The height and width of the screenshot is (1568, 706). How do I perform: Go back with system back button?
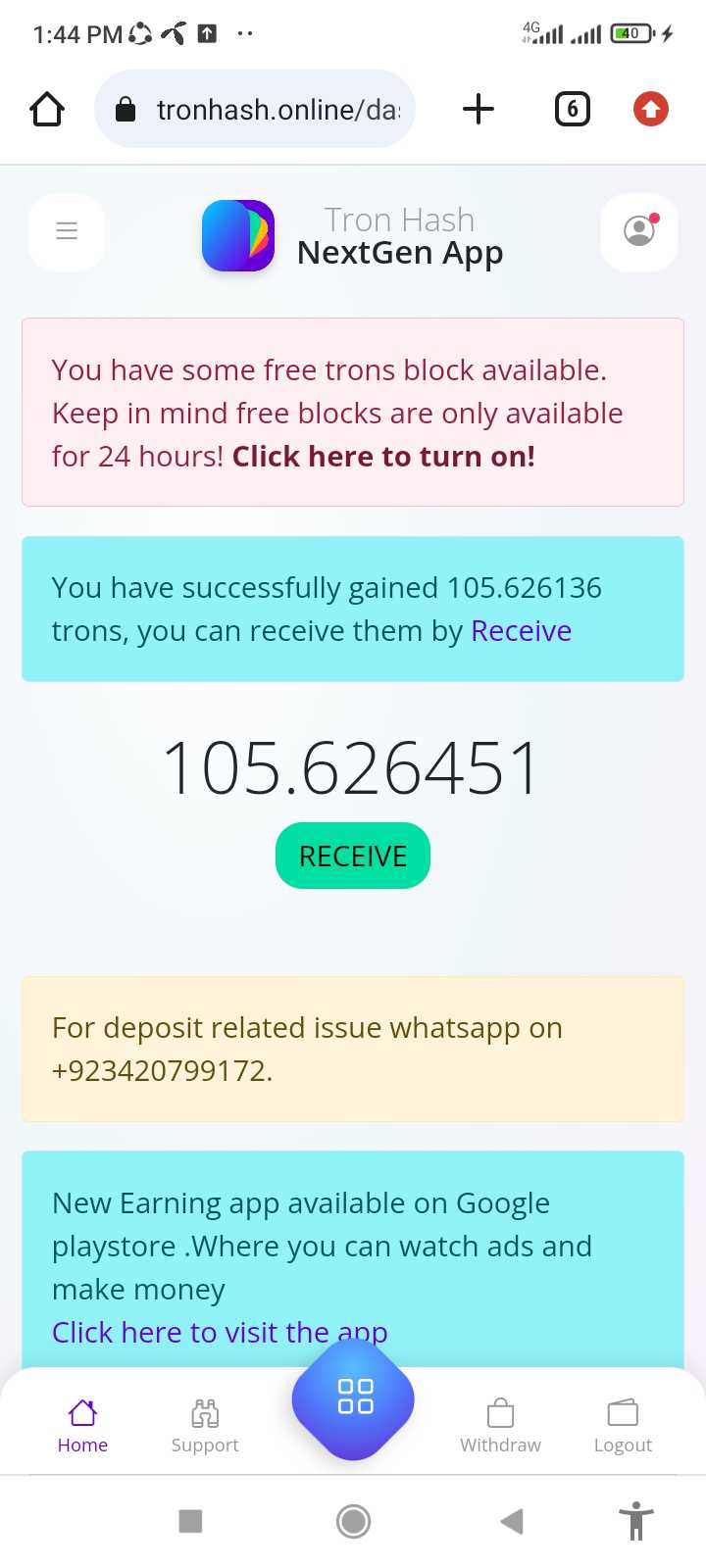(512, 1521)
